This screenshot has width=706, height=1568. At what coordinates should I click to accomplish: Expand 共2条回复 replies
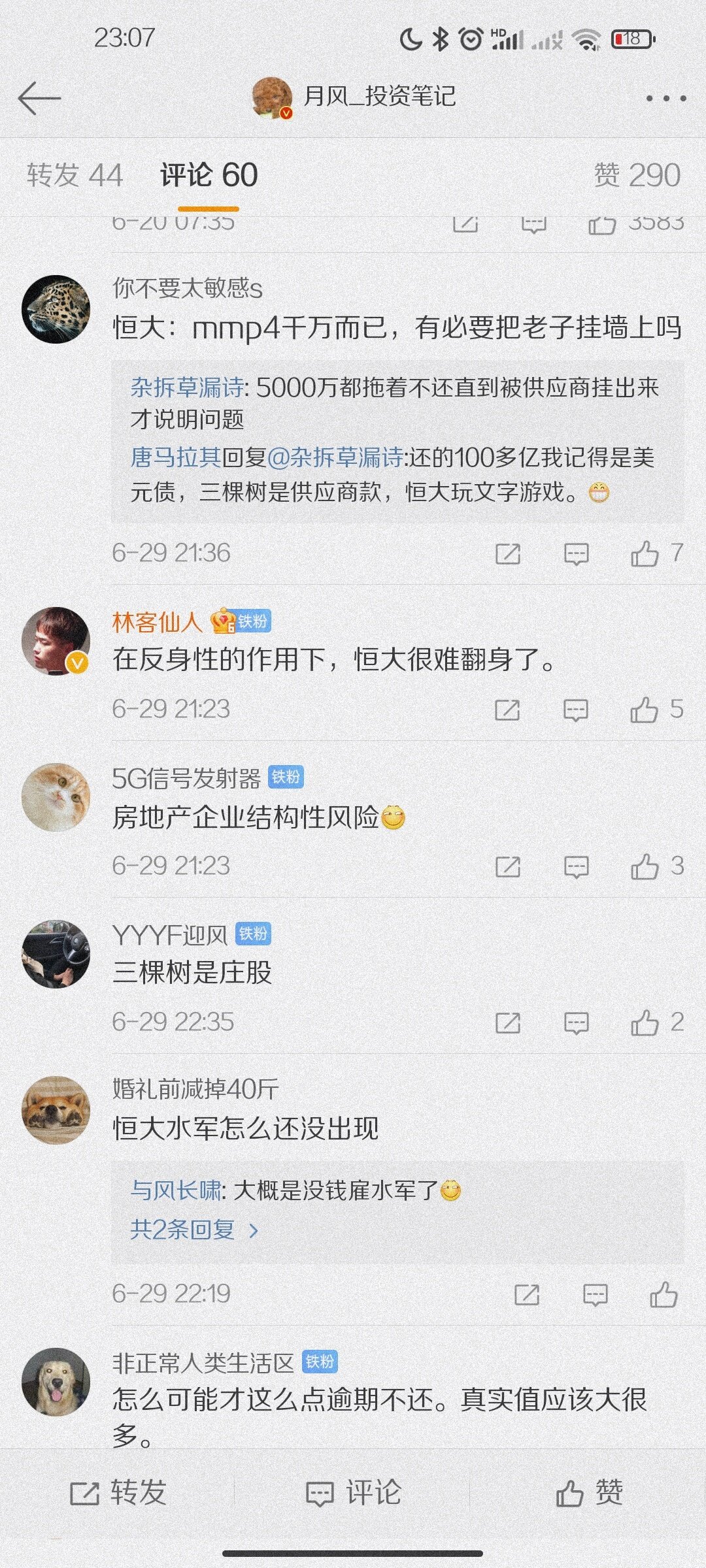pyautogui.click(x=194, y=1230)
